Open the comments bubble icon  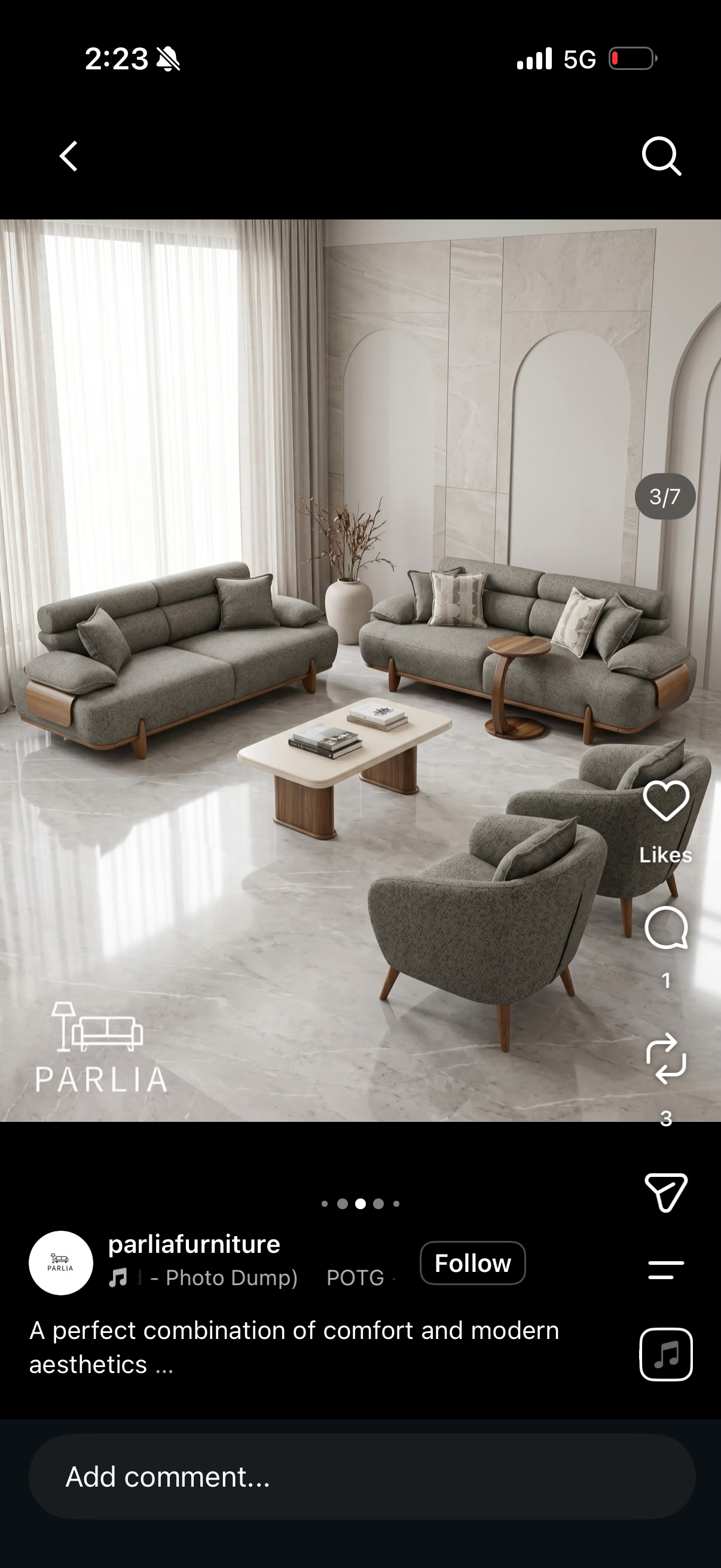pyautogui.click(x=666, y=928)
